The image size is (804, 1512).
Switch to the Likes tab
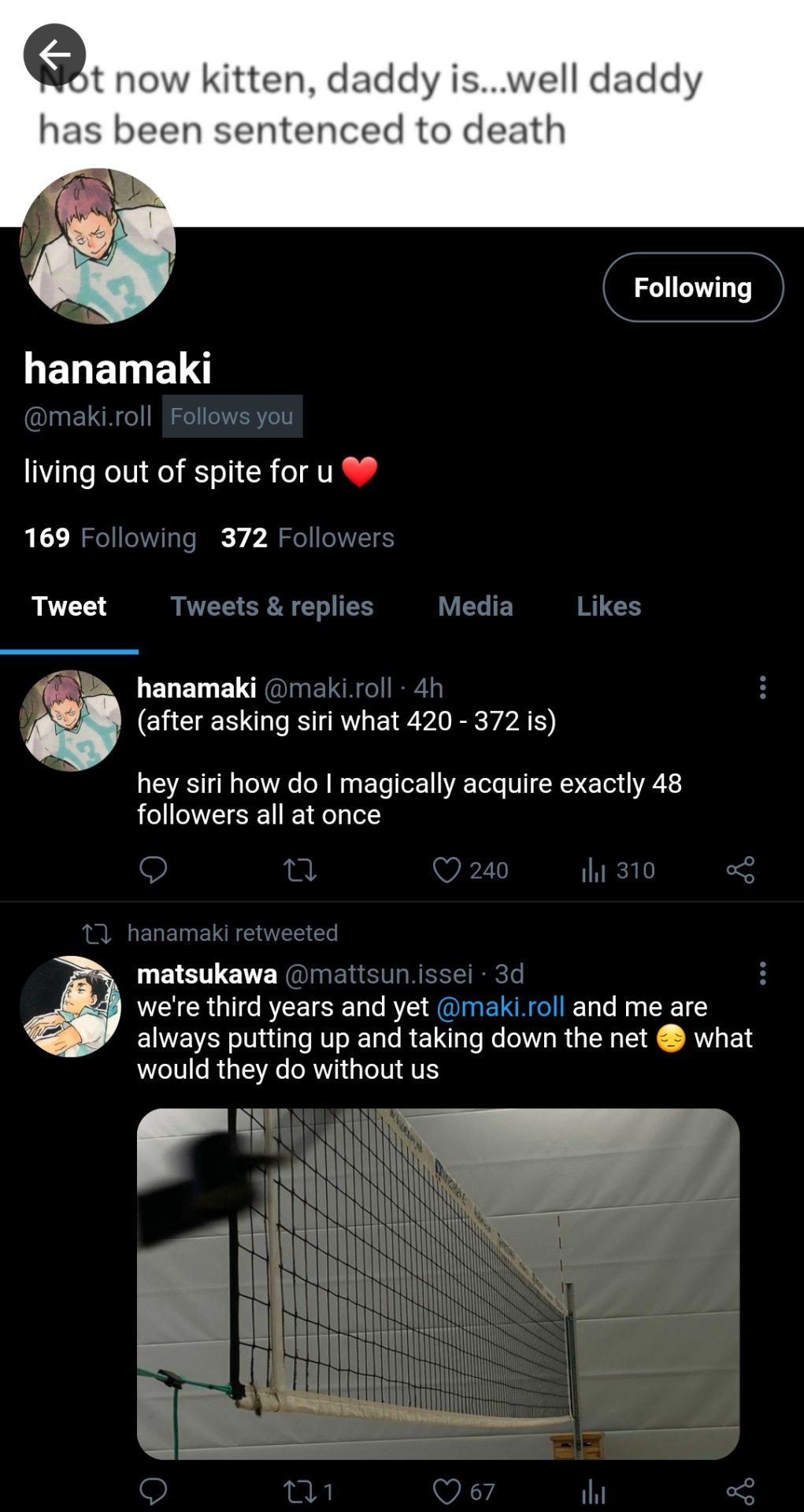(x=609, y=606)
